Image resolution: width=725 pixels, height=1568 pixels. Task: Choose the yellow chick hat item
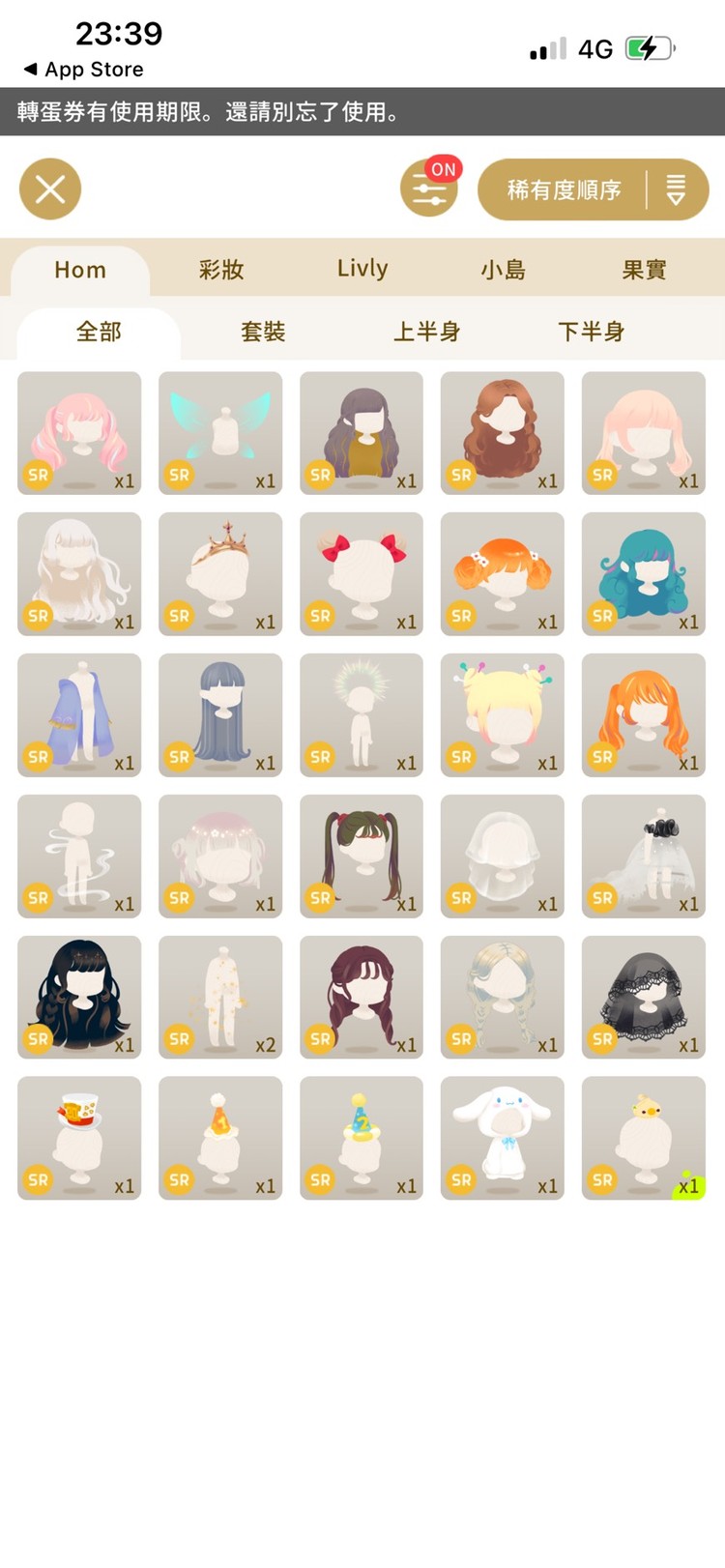click(644, 1139)
